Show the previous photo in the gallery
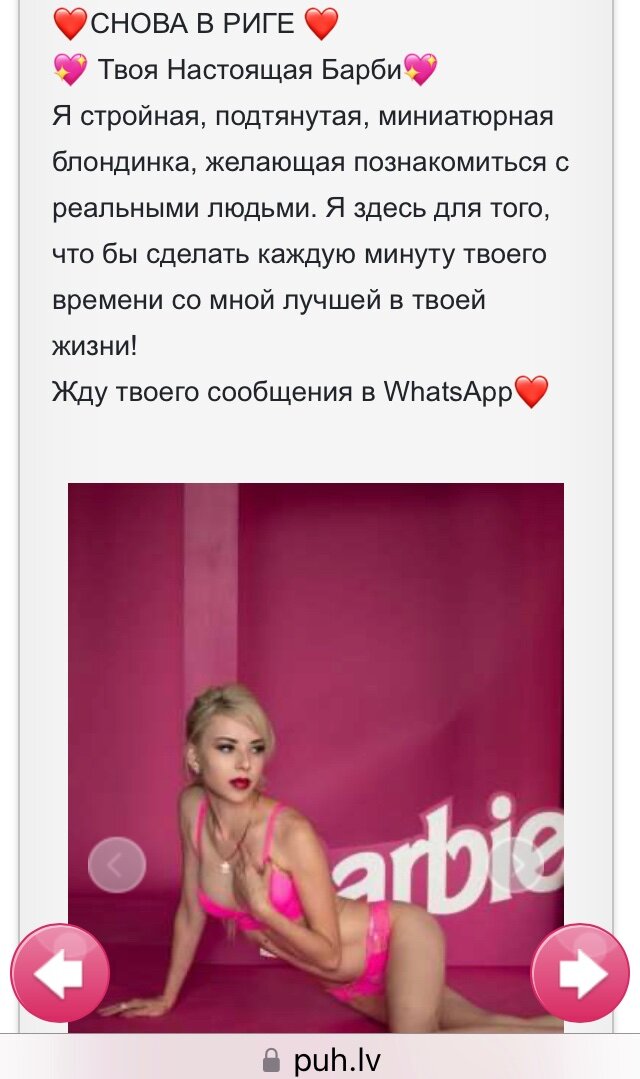The image size is (640, 1079). (x=117, y=865)
